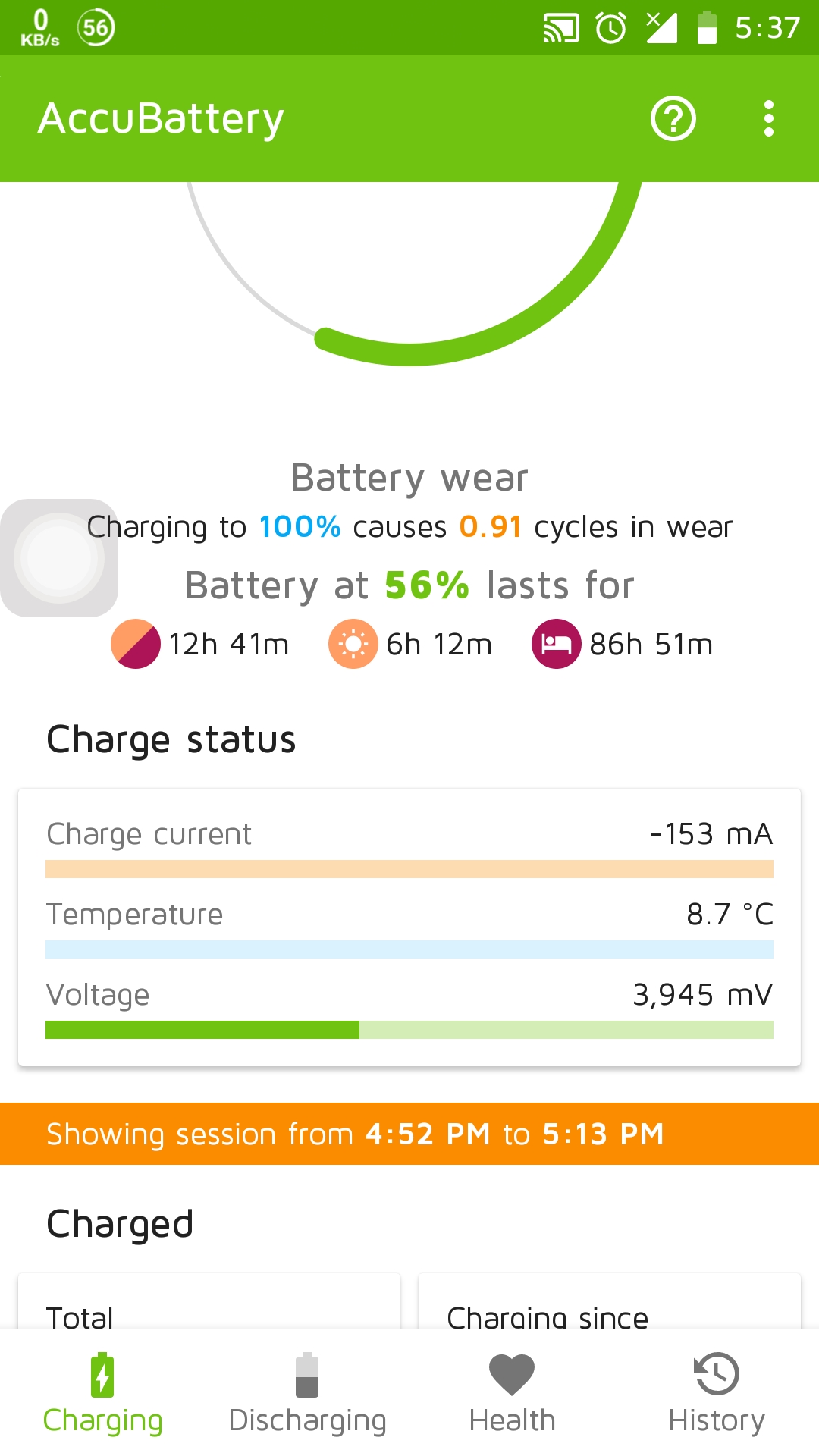Screen dimensions: 819x1456
Task: Tap the floating assistive touch button
Action: pyautogui.click(x=59, y=558)
